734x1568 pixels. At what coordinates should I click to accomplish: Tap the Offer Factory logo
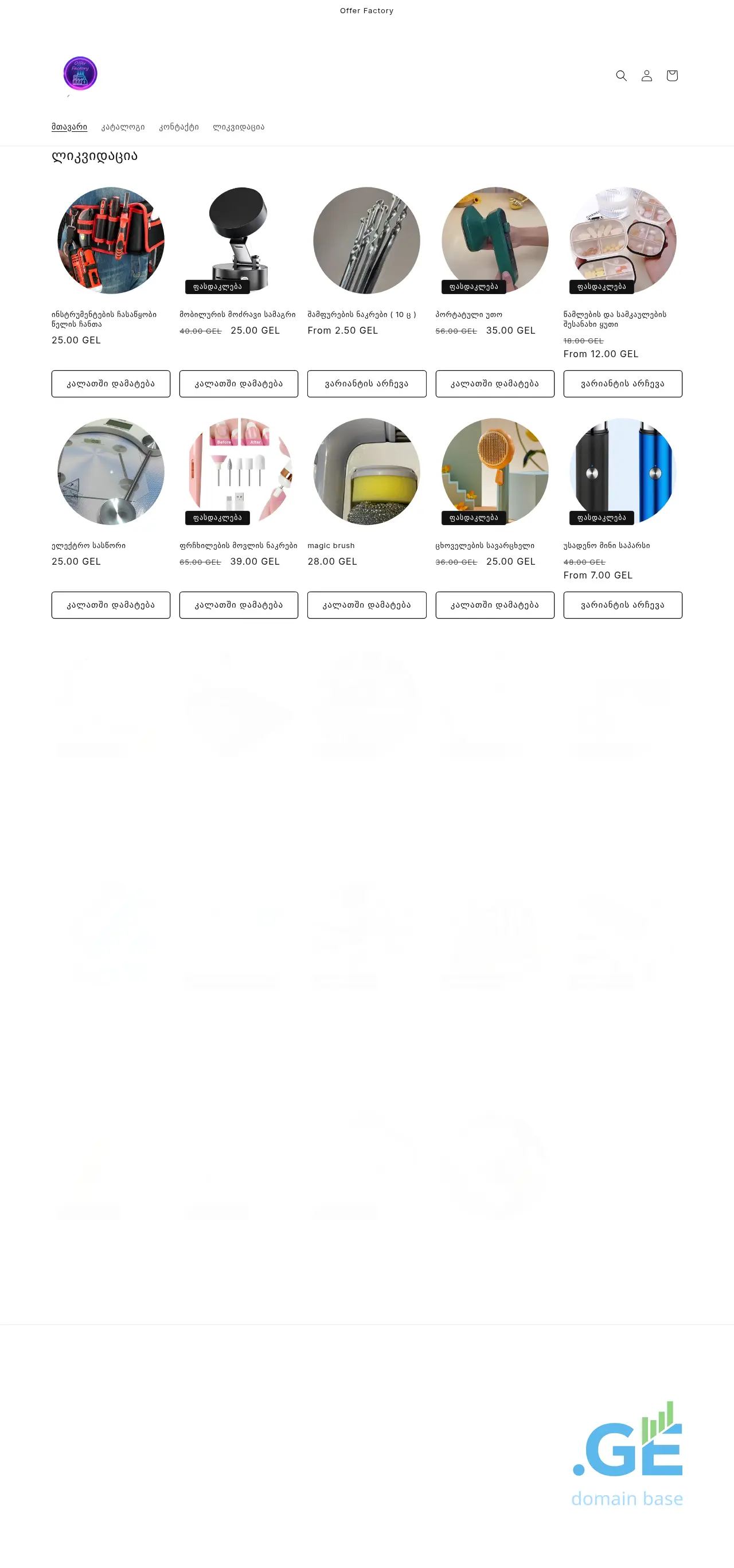pyautogui.click(x=80, y=75)
